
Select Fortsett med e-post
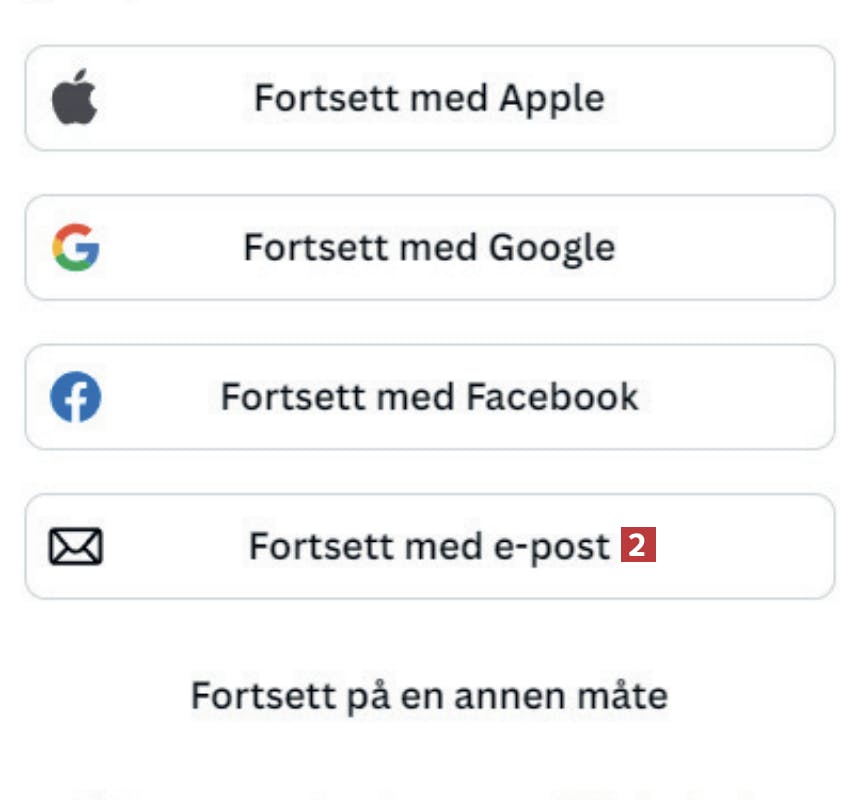pos(429,546)
